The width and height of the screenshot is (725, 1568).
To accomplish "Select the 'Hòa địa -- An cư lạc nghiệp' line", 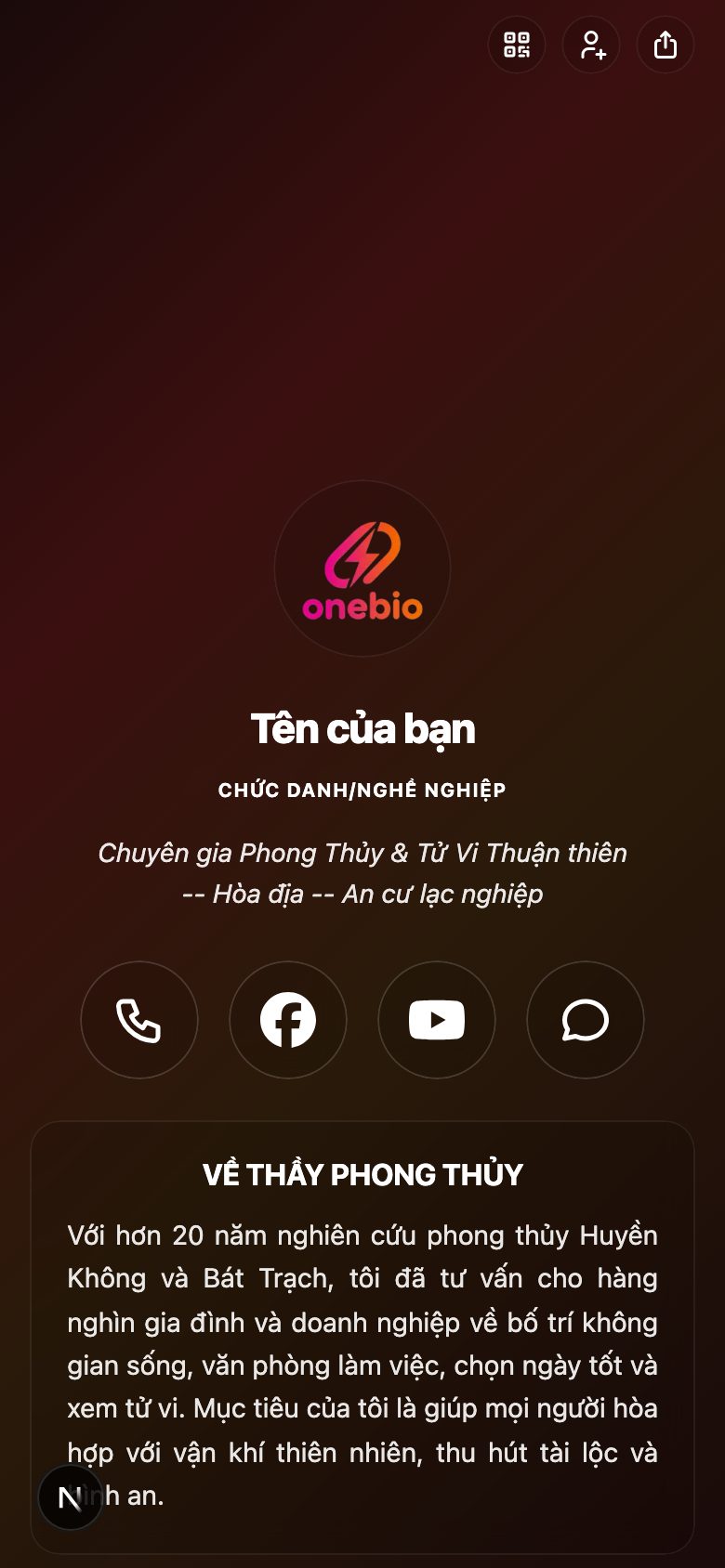I will click(x=362, y=894).
